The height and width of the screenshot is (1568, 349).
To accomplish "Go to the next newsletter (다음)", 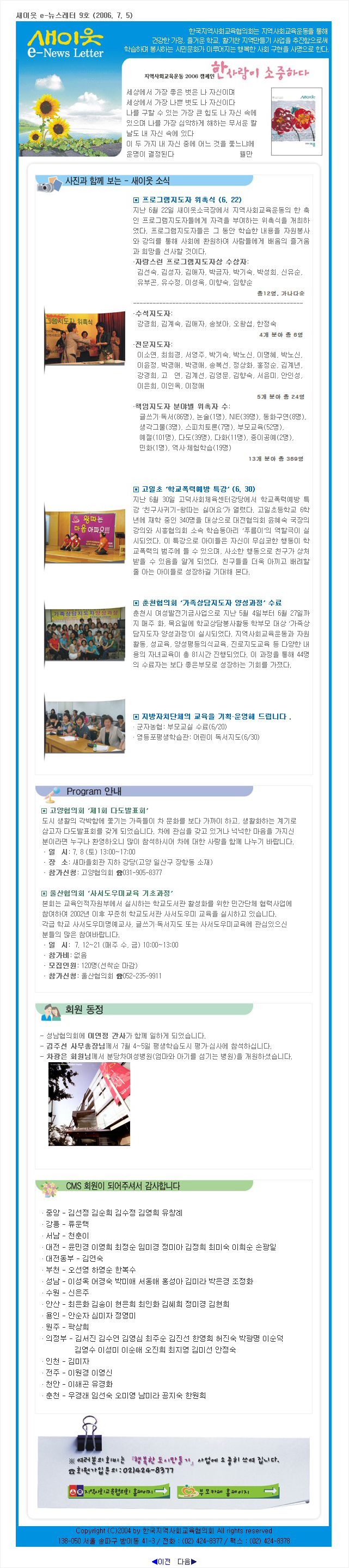I will pyautogui.click(x=187, y=1561).
